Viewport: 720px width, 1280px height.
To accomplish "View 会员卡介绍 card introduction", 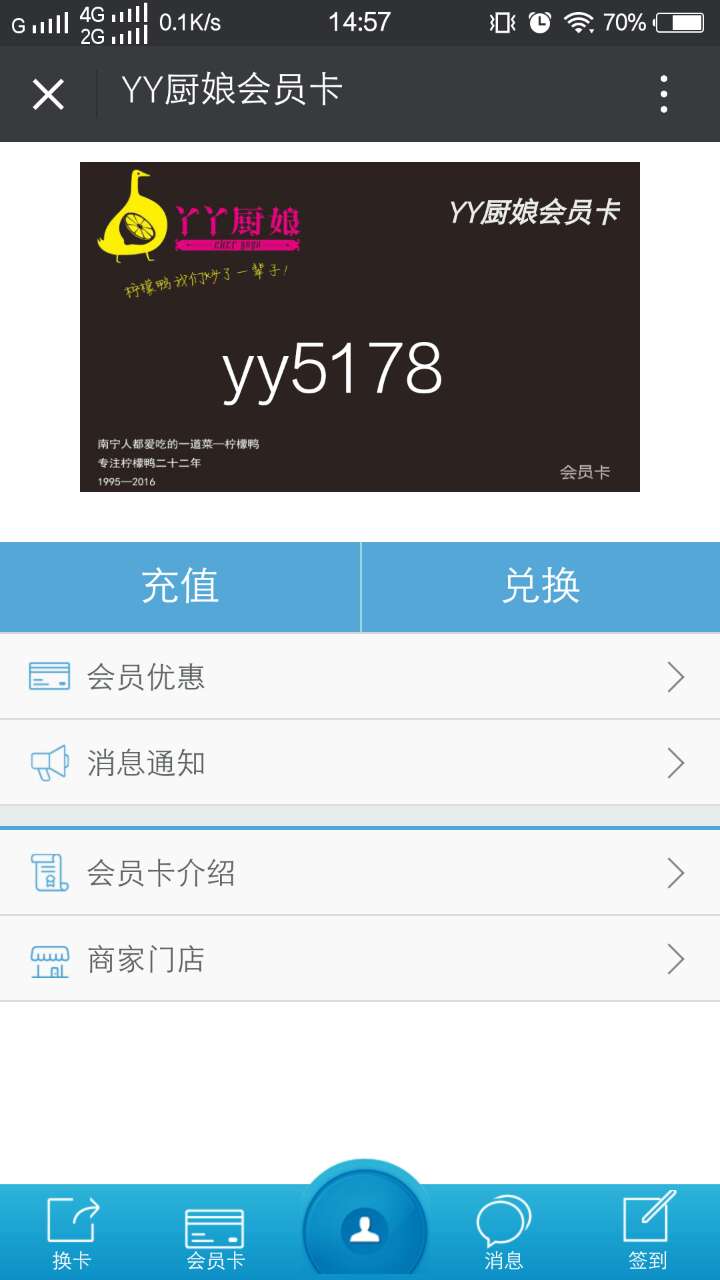I will [360, 873].
